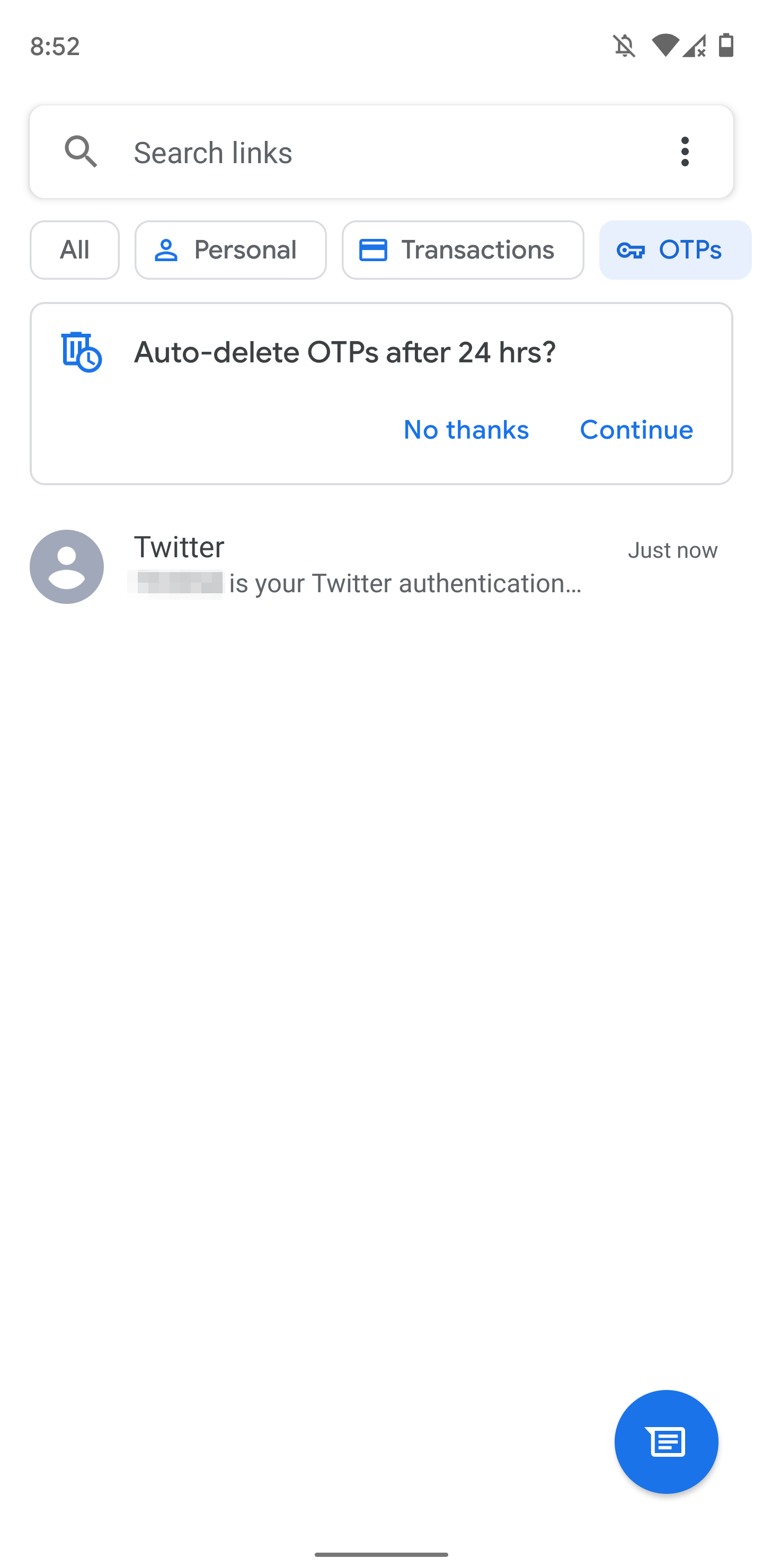Start a new chat message

666,1442
